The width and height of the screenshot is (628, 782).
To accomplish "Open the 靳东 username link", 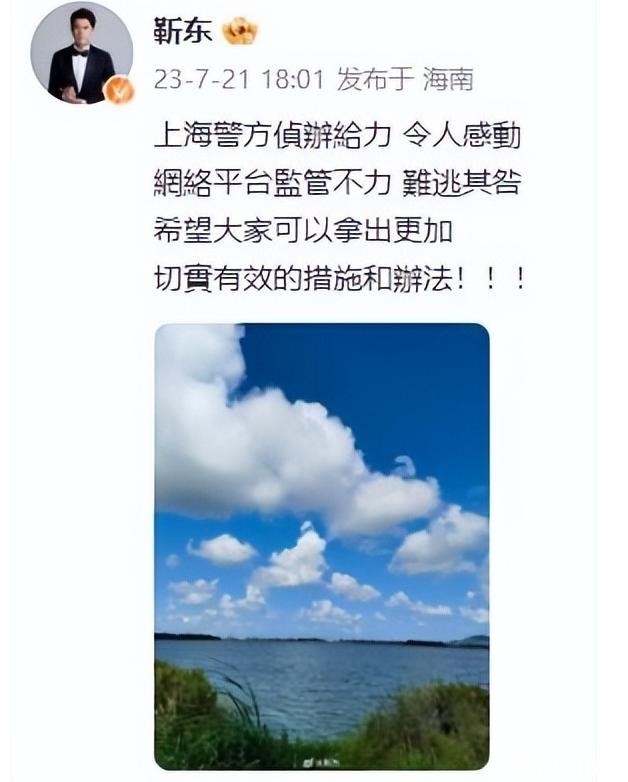I will point(183,31).
